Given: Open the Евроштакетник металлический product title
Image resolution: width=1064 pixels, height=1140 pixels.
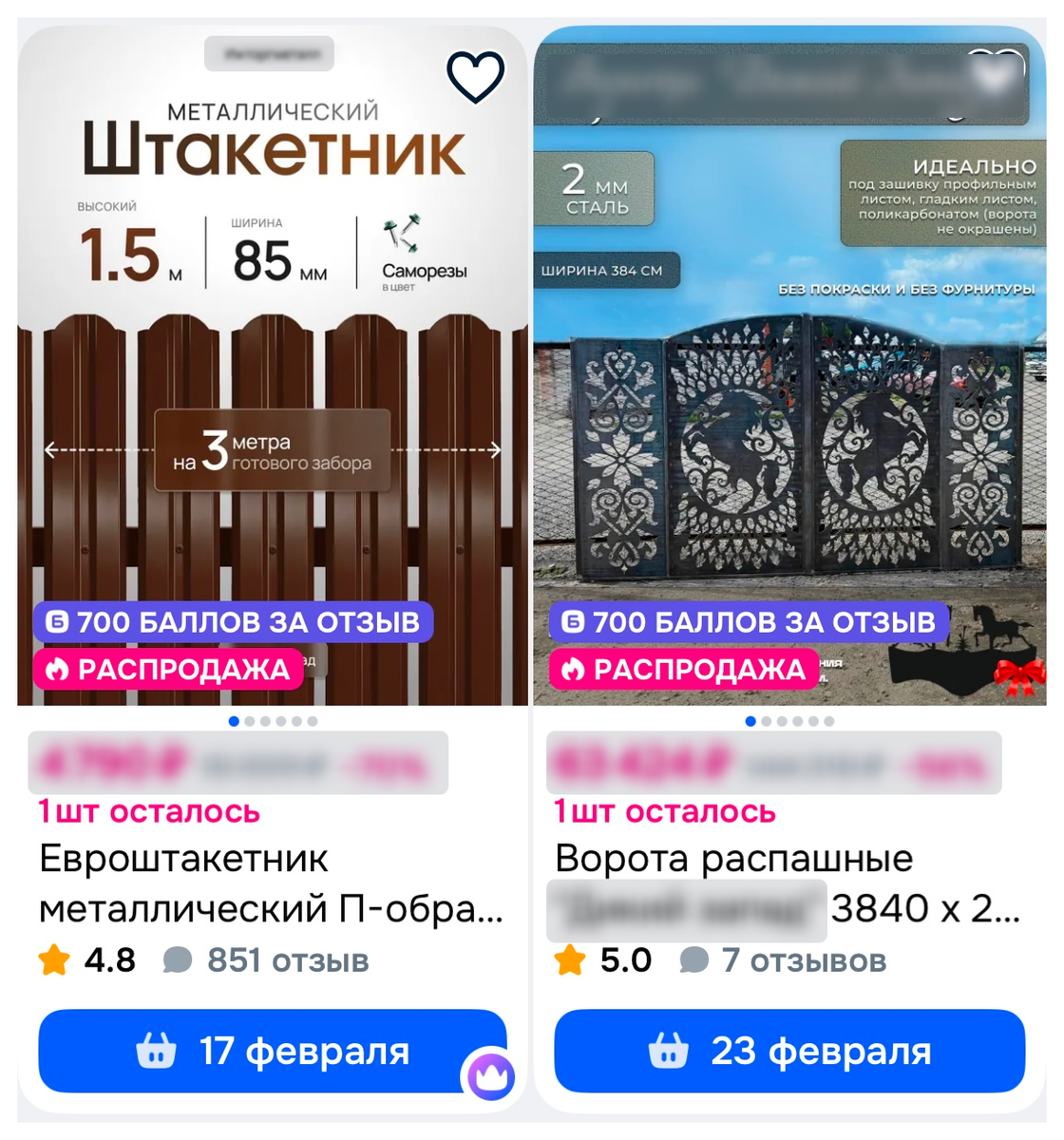Looking at the screenshot, I should click(272, 883).
